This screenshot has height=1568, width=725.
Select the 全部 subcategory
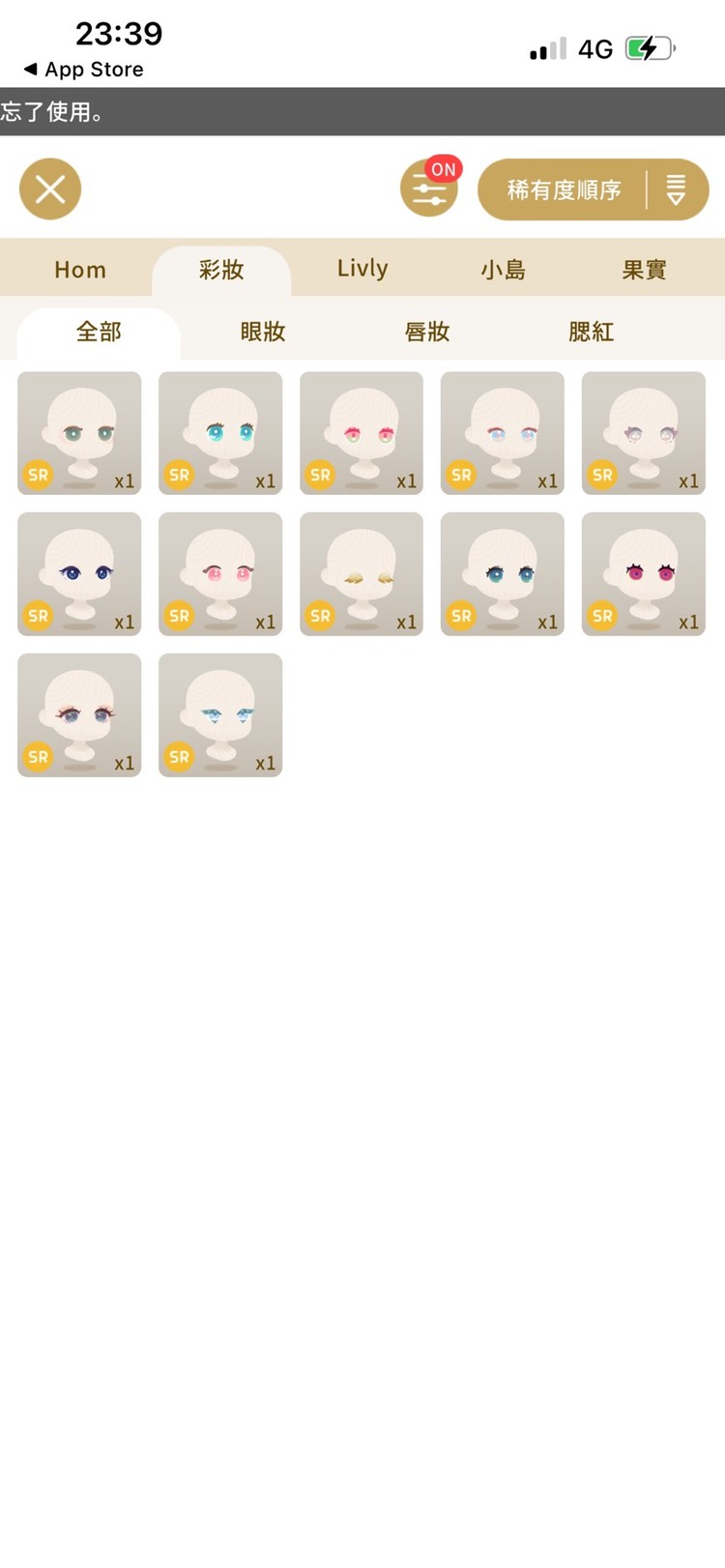[x=99, y=332]
